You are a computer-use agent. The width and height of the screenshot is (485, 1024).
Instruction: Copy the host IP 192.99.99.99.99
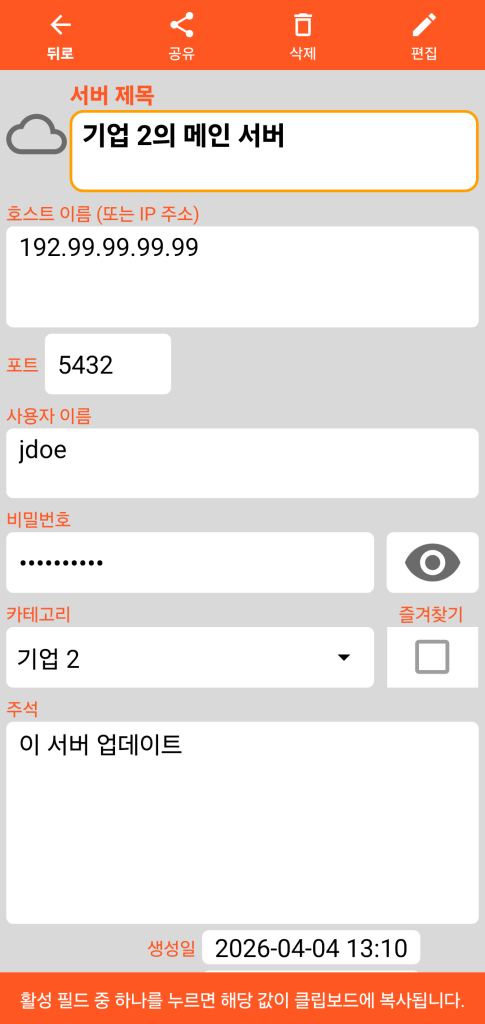[x=242, y=277]
